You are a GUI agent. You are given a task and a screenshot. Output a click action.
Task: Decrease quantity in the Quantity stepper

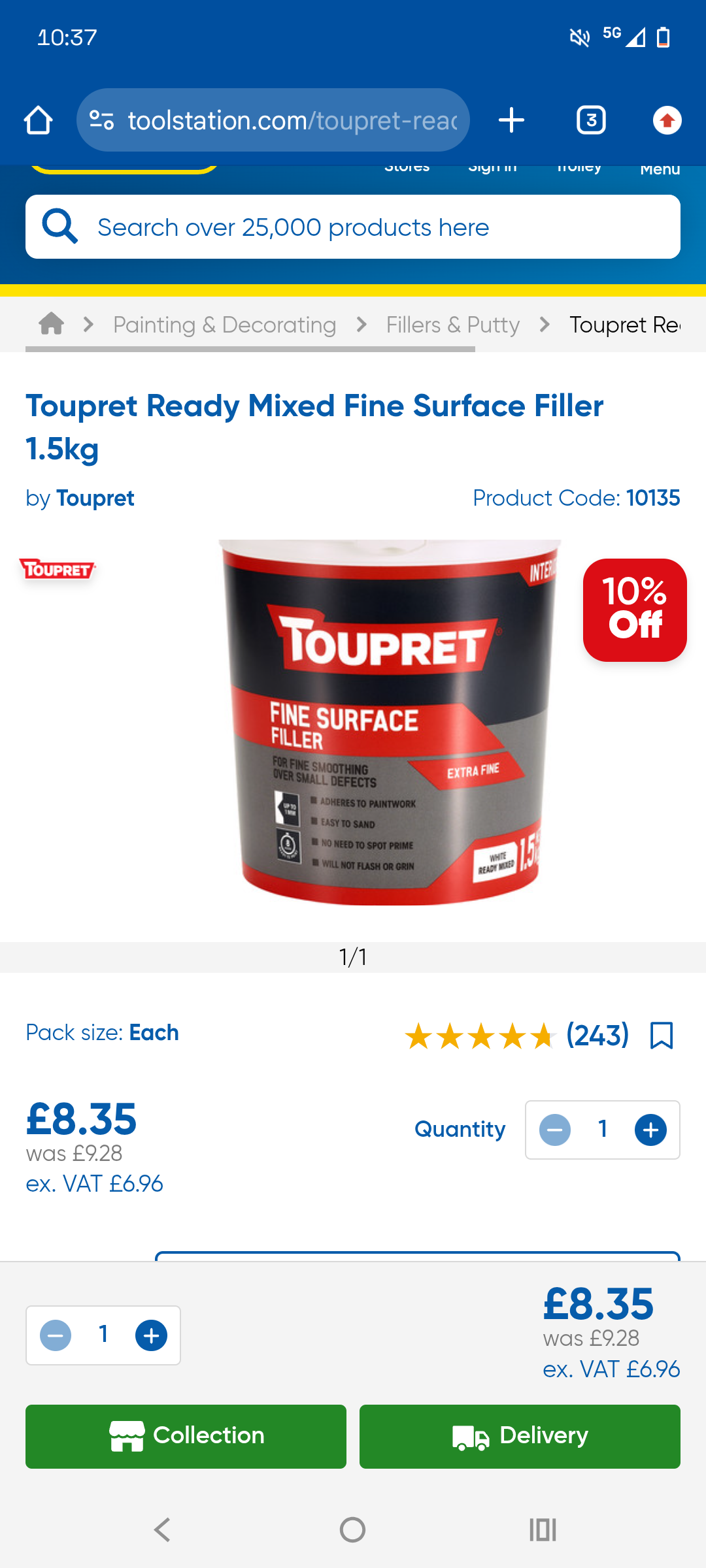[x=555, y=1130]
